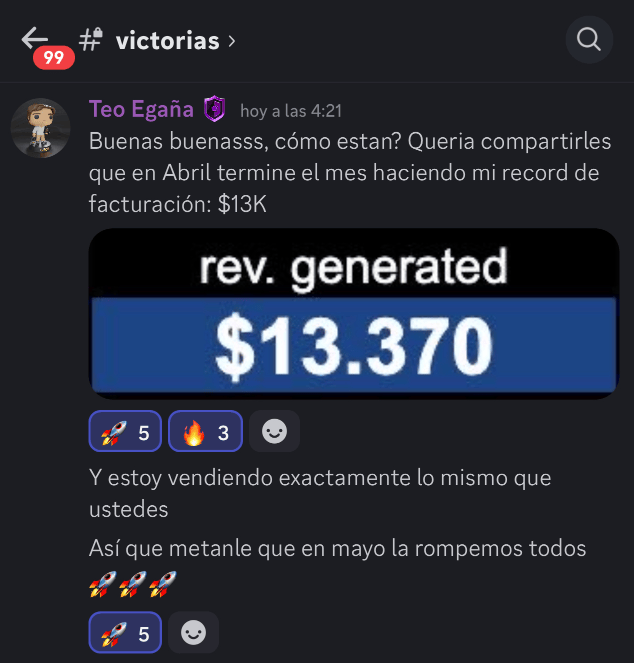Add a reaction beside the fire emoji
This screenshot has width=634, height=663.
point(274,432)
